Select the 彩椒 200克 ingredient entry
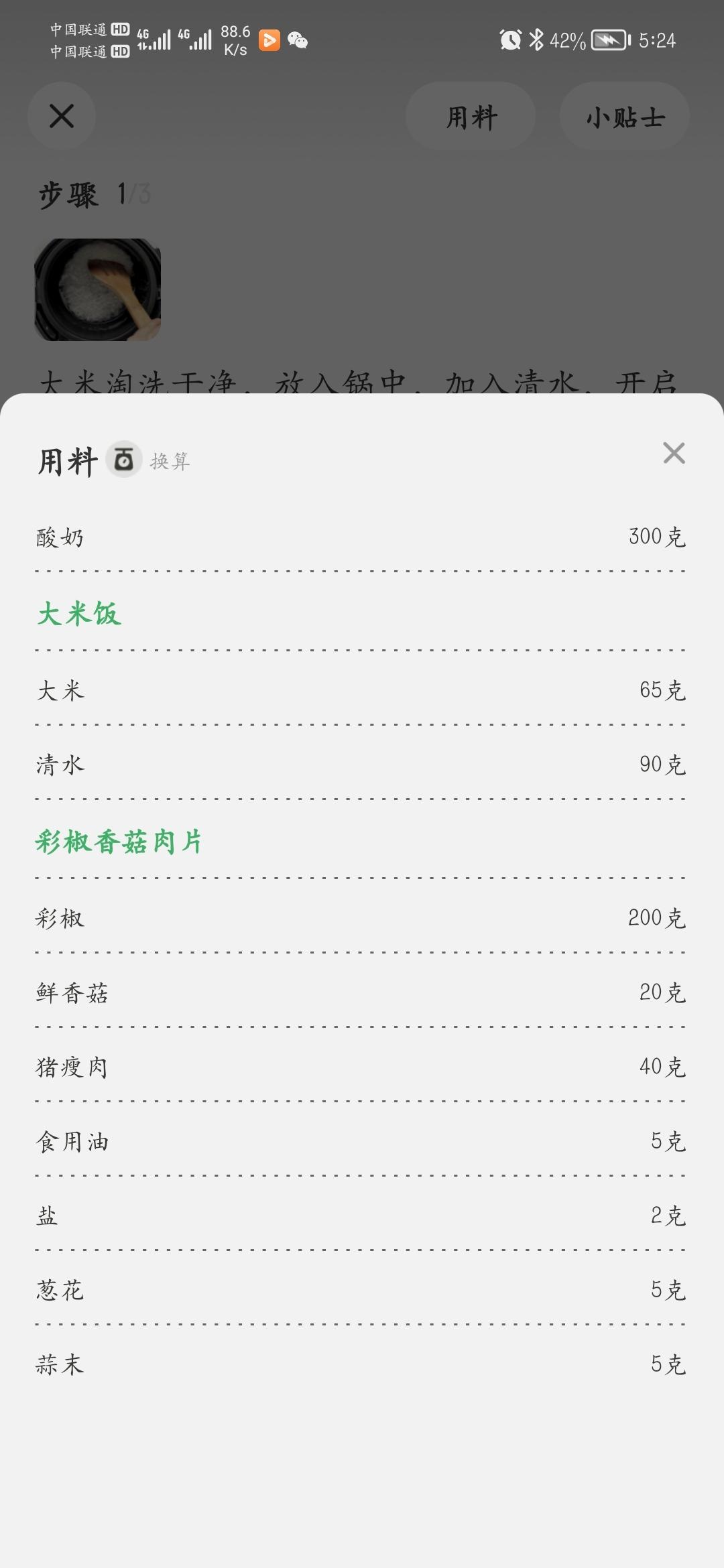 tap(362, 918)
